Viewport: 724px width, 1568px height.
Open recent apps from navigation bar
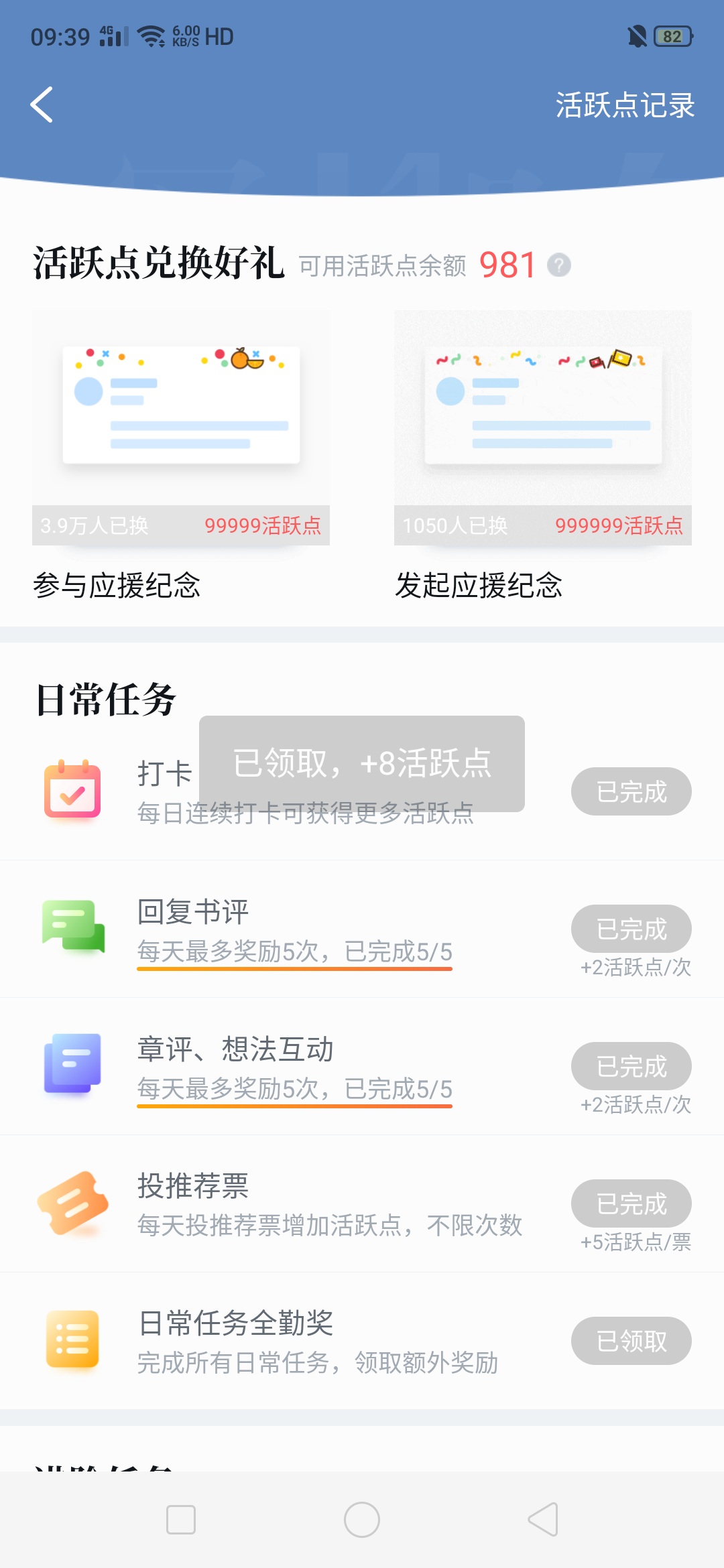pyautogui.click(x=181, y=1520)
